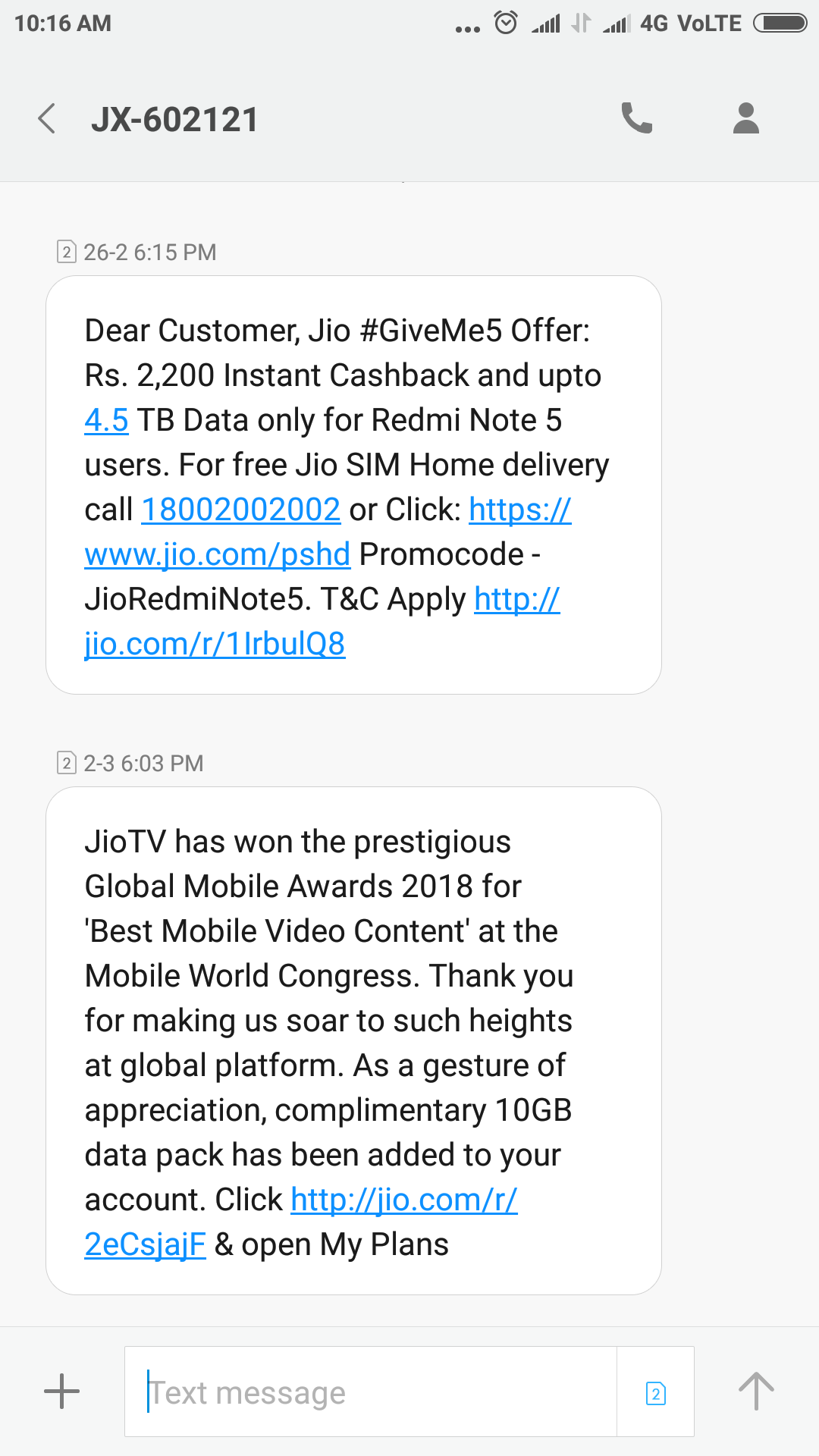Open the www.jio.com/pshd link
819x1456 pixels.
pos(217,554)
